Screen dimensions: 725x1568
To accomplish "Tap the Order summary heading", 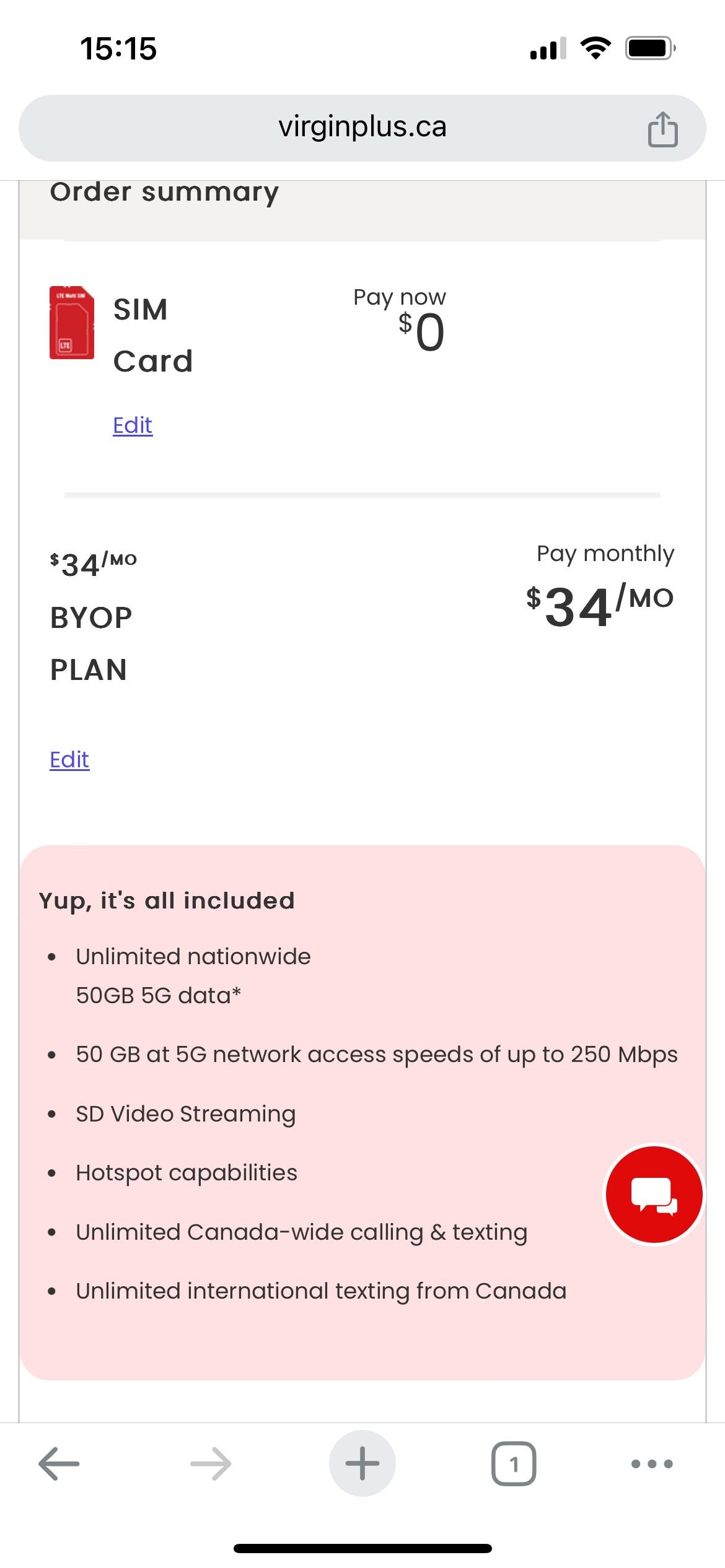I will click(164, 192).
